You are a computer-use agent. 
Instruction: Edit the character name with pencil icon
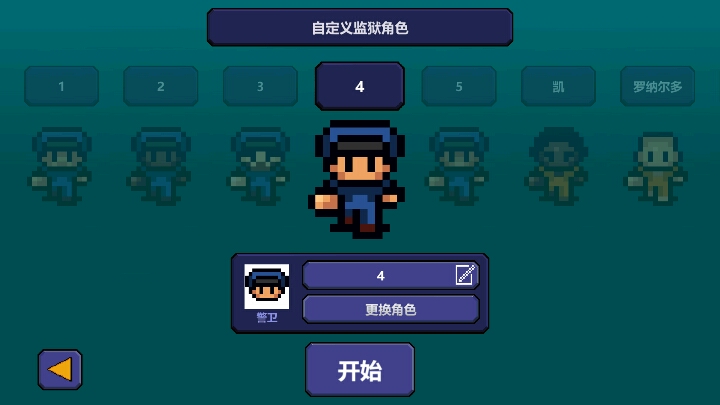[x=466, y=275]
